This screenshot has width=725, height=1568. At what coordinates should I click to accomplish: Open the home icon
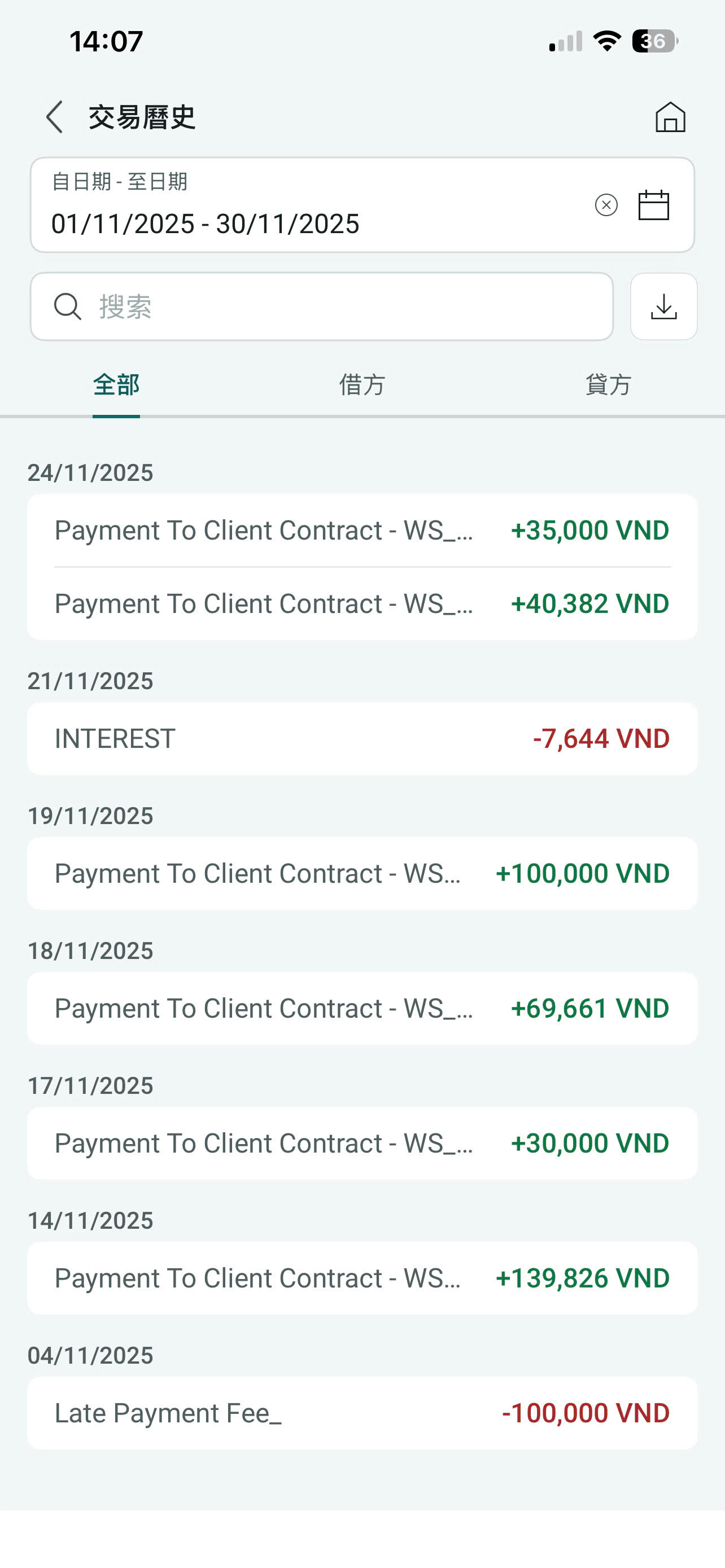[x=670, y=117]
